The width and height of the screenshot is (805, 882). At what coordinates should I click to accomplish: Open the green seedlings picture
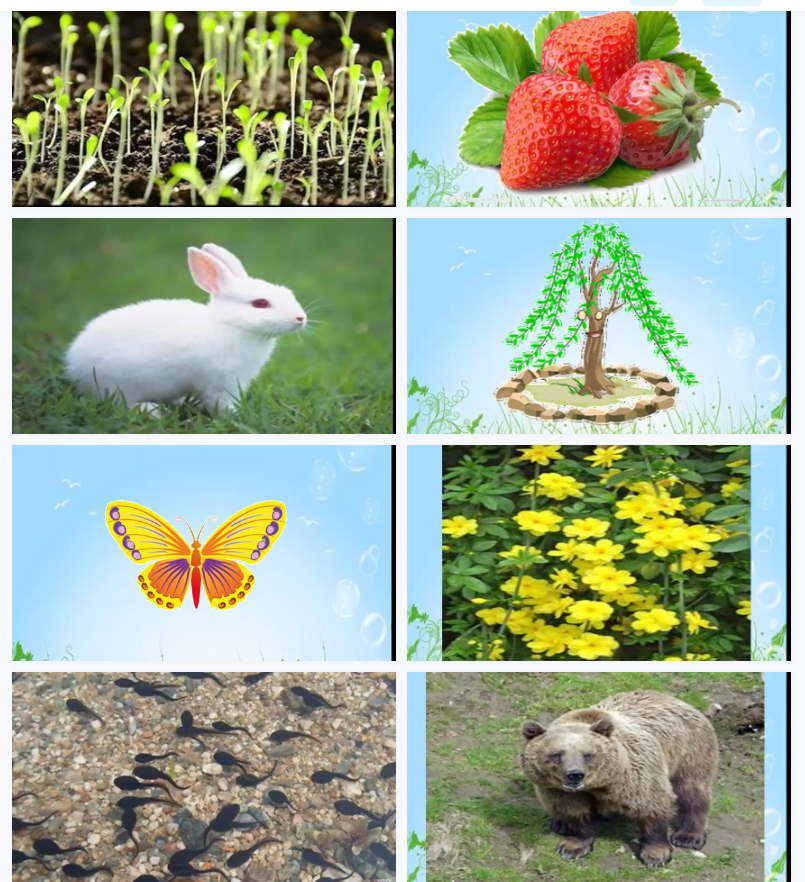pyautogui.click(x=203, y=108)
